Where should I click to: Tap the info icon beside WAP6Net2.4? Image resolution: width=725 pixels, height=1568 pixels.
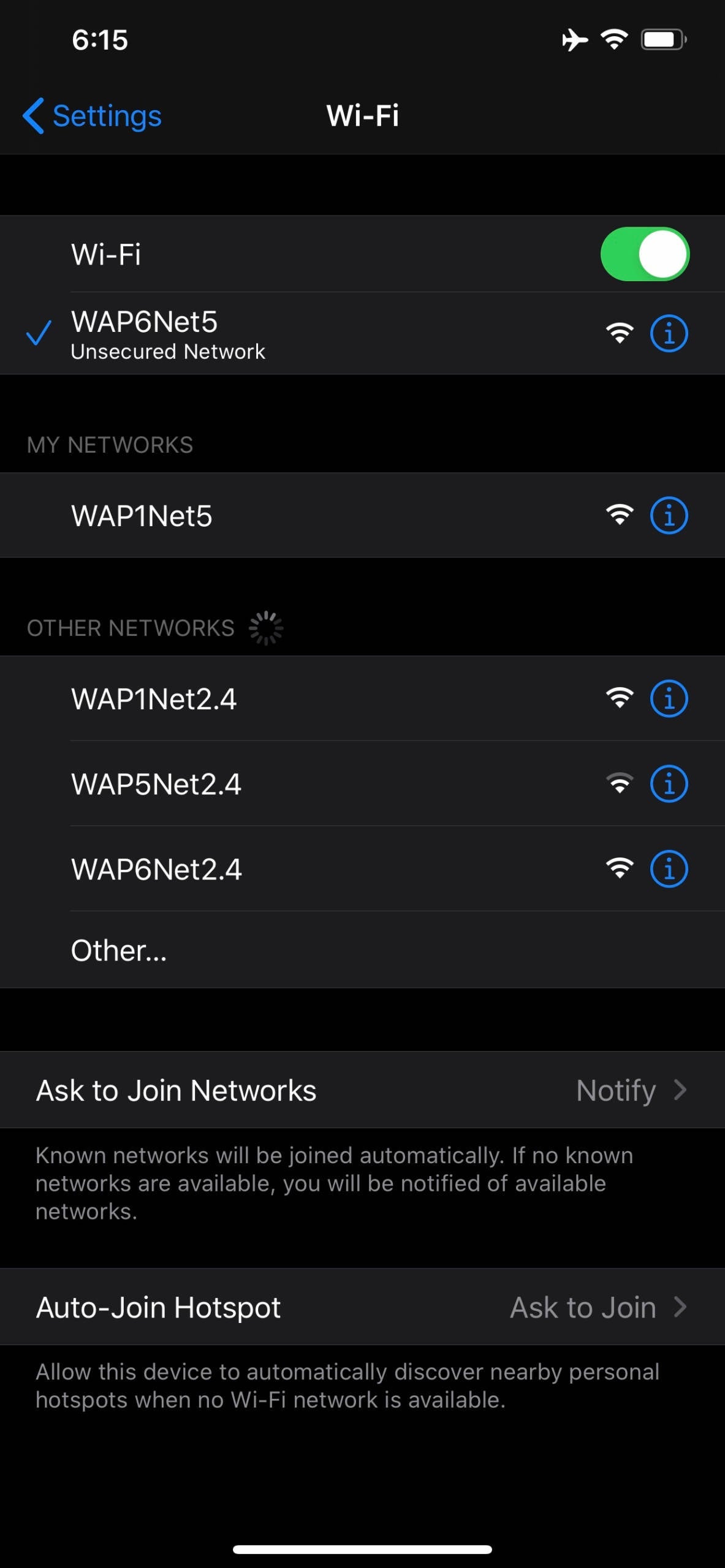click(x=669, y=869)
